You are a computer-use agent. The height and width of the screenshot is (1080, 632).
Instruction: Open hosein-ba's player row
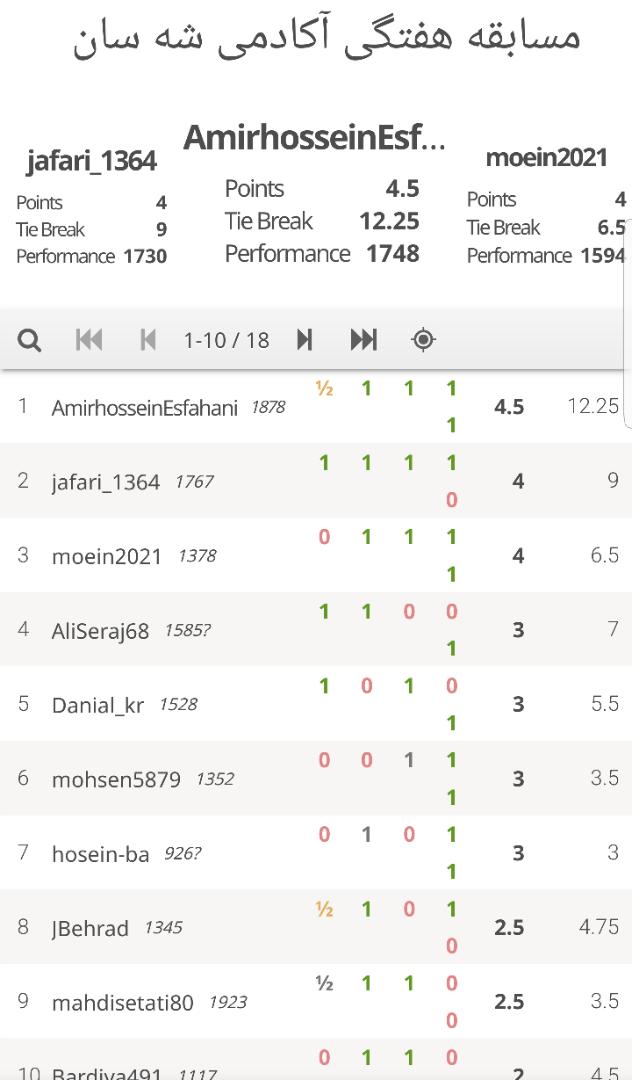point(100,854)
